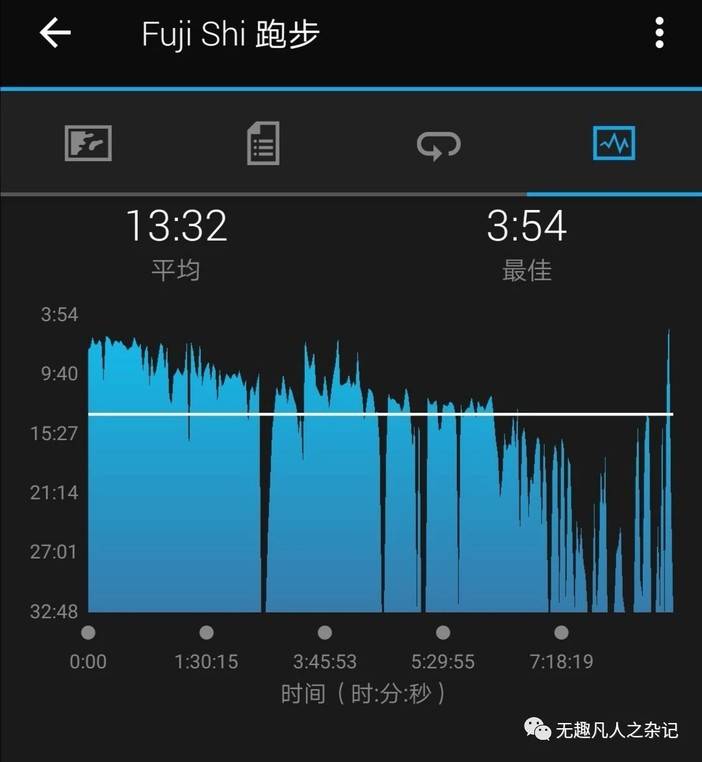Image resolution: width=702 pixels, height=762 pixels.
Task: Open the activity stats details tab
Action: [263, 143]
